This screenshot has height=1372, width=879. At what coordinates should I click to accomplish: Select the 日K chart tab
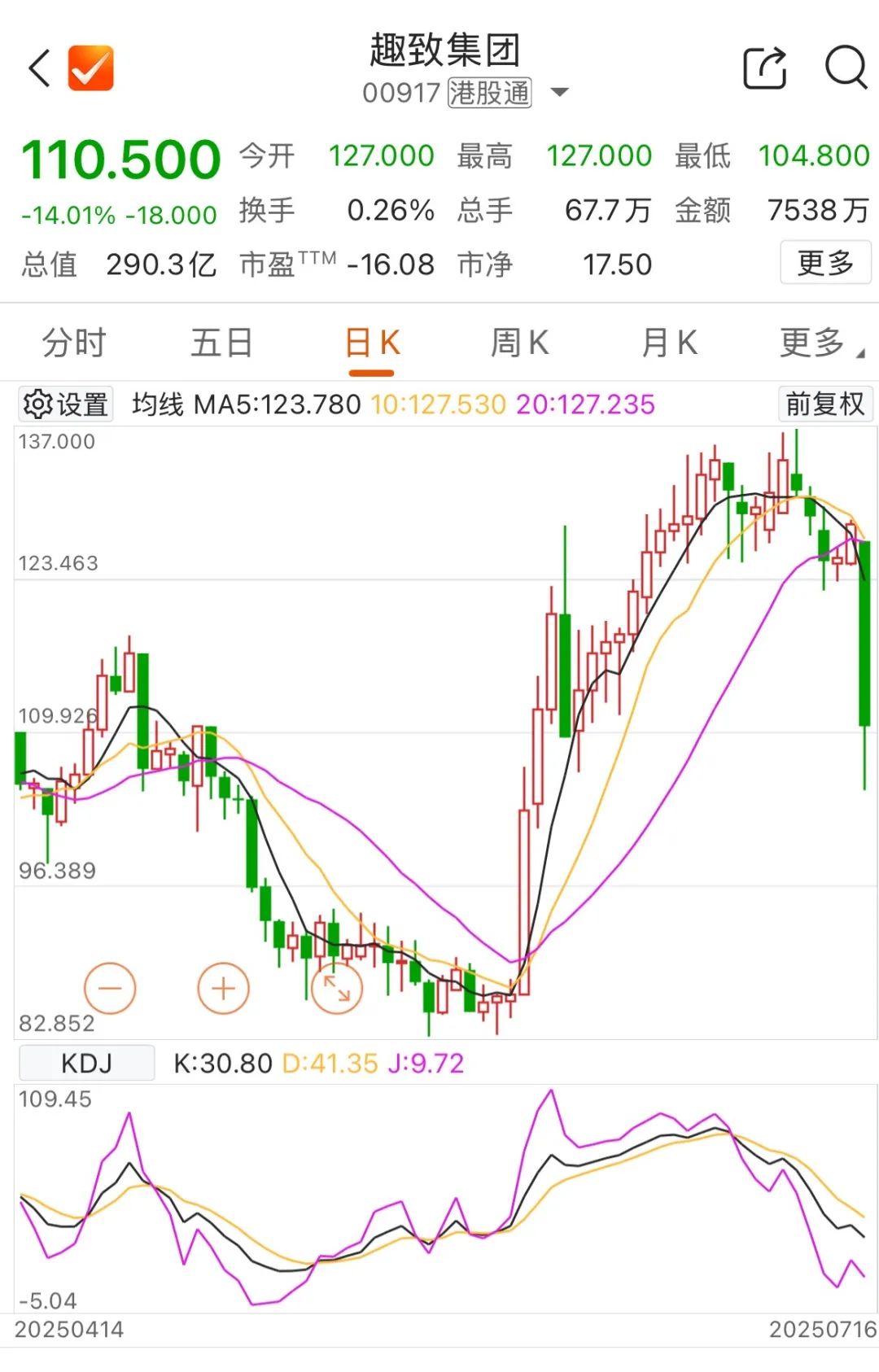point(372,343)
